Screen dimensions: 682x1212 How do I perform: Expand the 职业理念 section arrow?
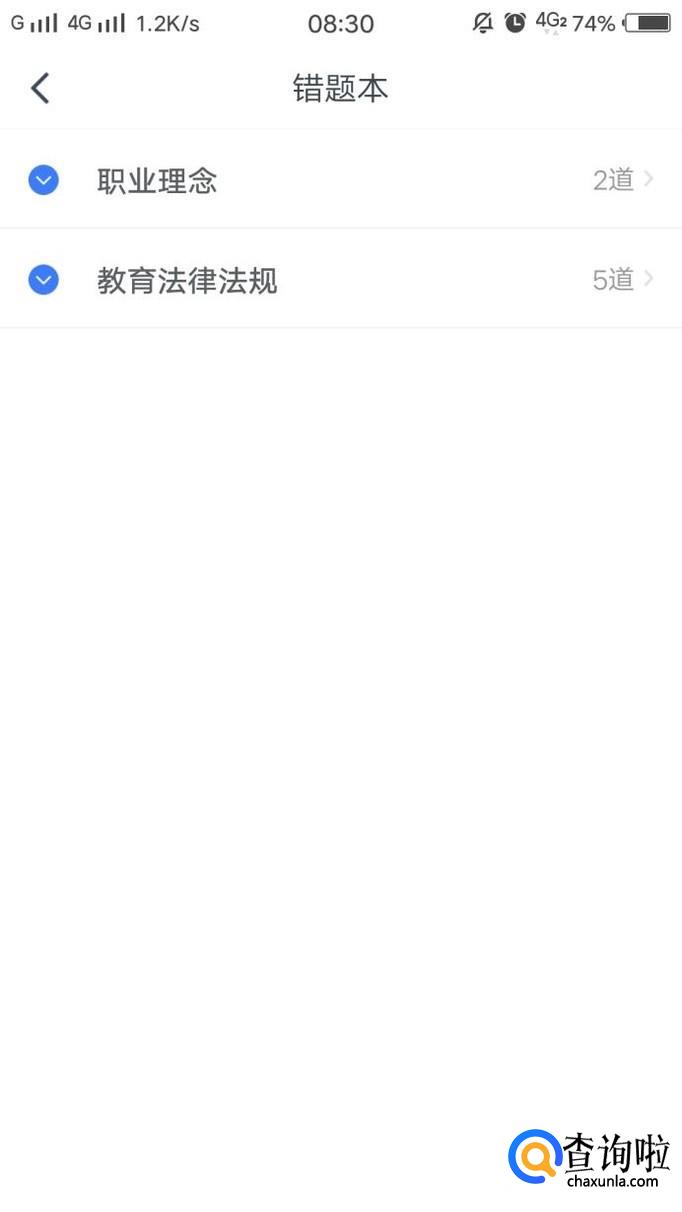(x=43, y=180)
